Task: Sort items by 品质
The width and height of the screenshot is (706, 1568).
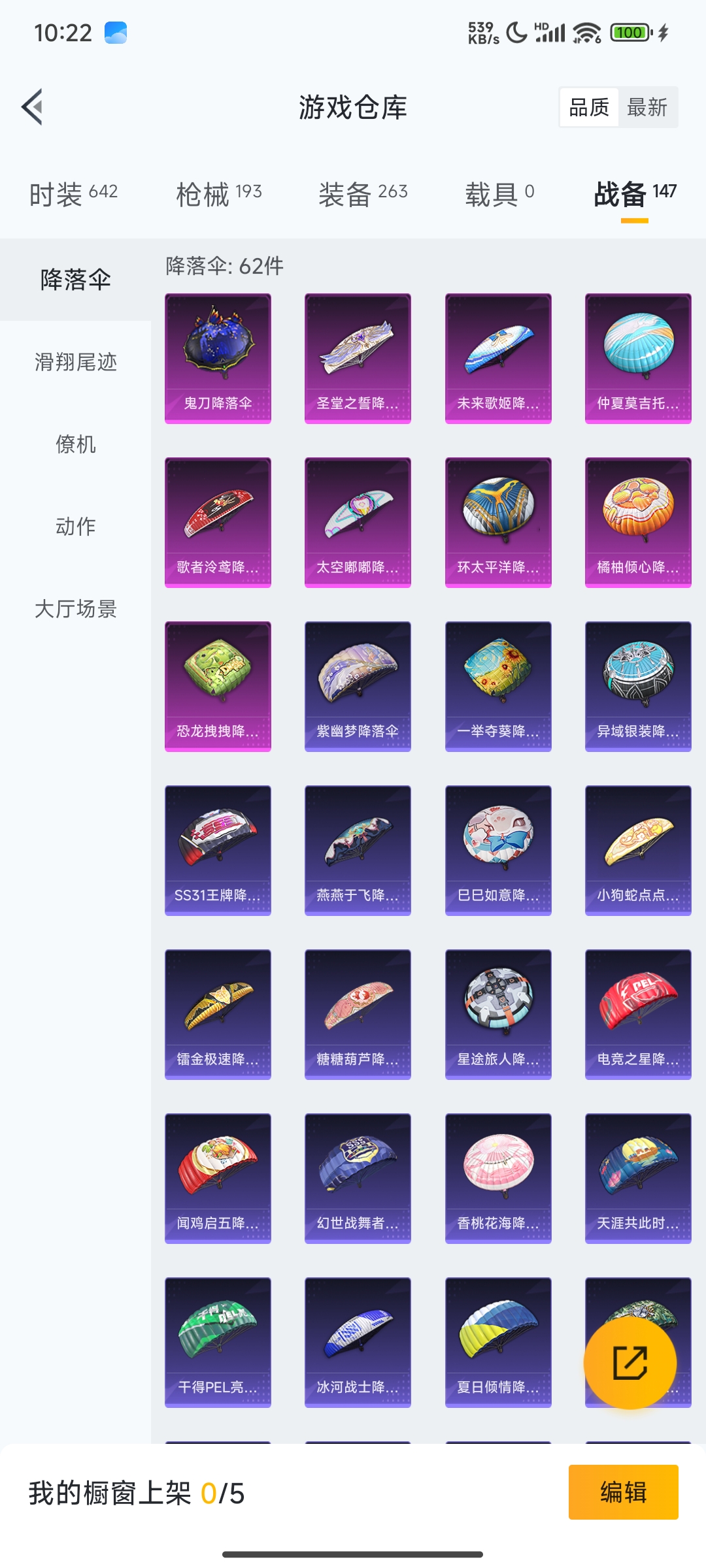Action: click(x=588, y=107)
